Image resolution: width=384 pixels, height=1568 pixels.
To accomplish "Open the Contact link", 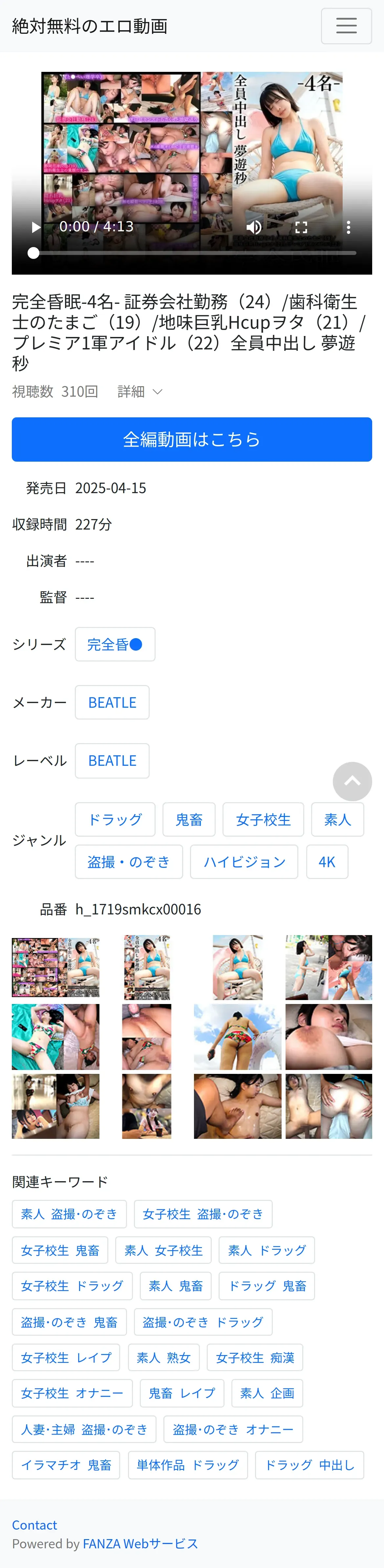I will pyautogui.click(x=35, y=1525).
